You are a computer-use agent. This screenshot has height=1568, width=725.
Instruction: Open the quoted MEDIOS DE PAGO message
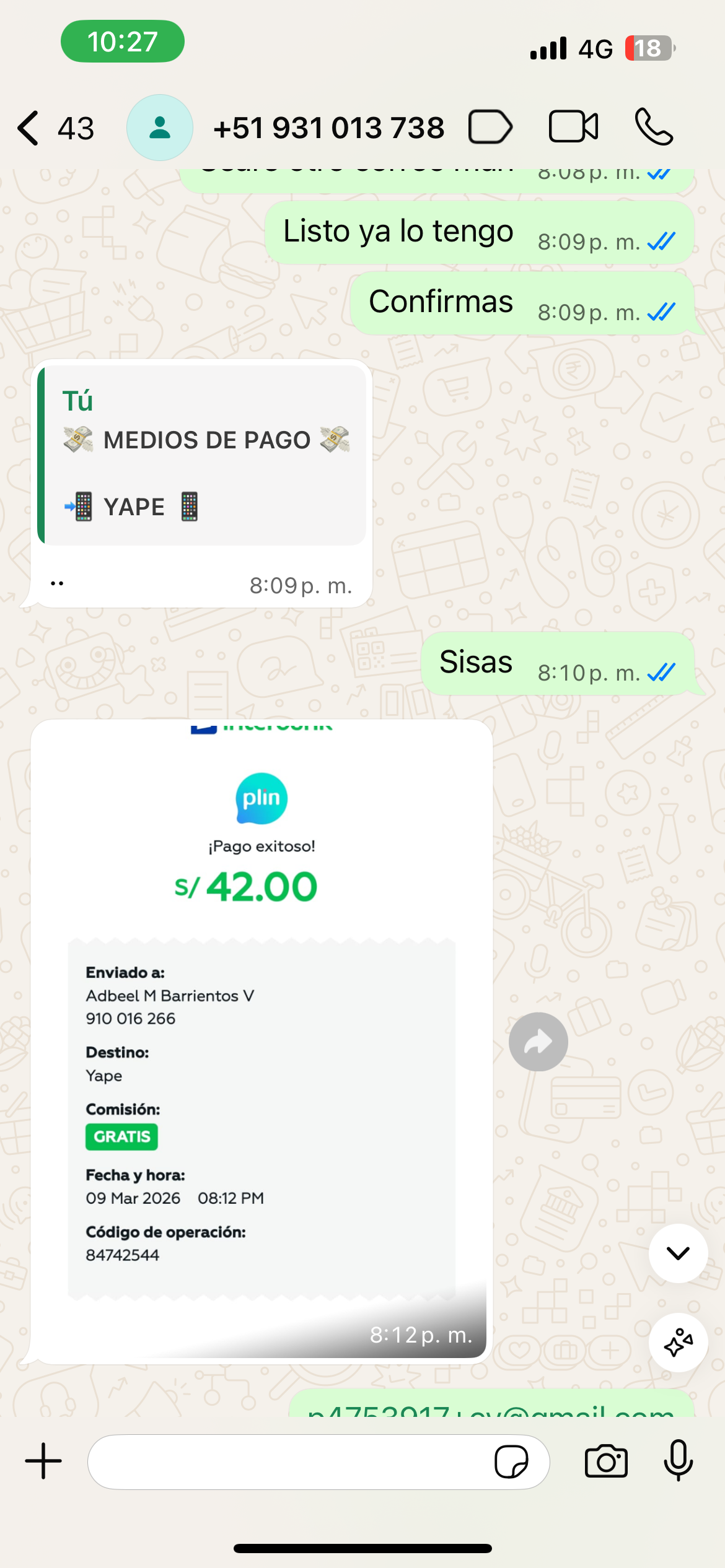[202, 455]
